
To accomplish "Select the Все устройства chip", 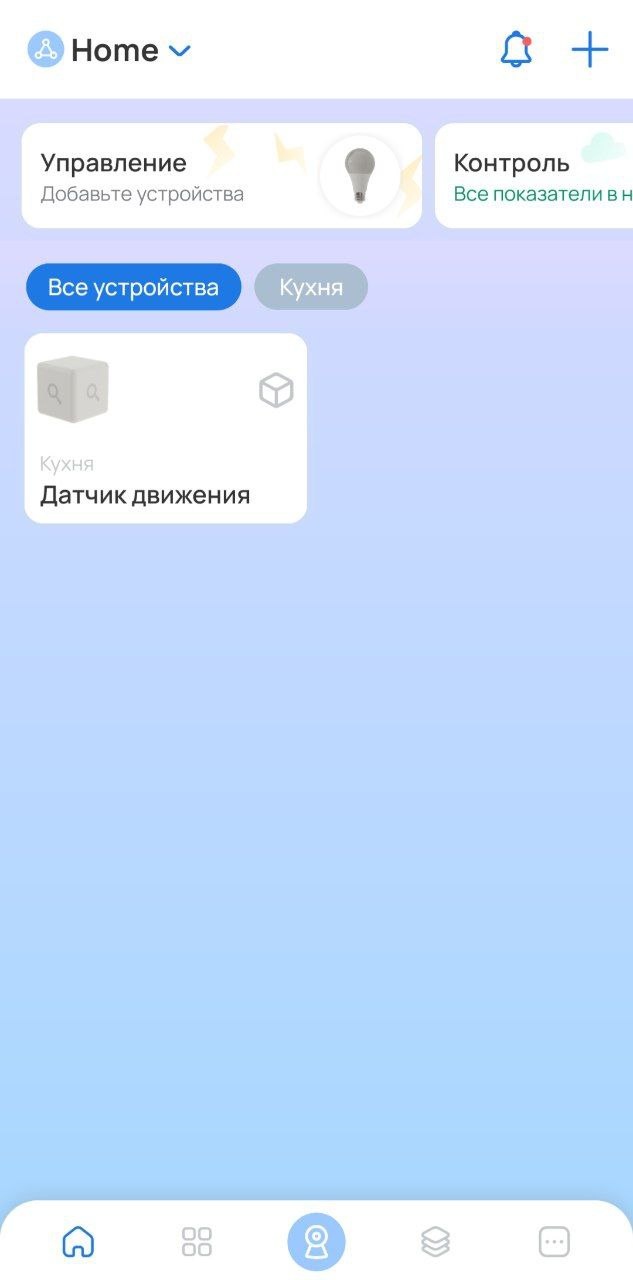I will pyautogui.click(x=133, y=288).
